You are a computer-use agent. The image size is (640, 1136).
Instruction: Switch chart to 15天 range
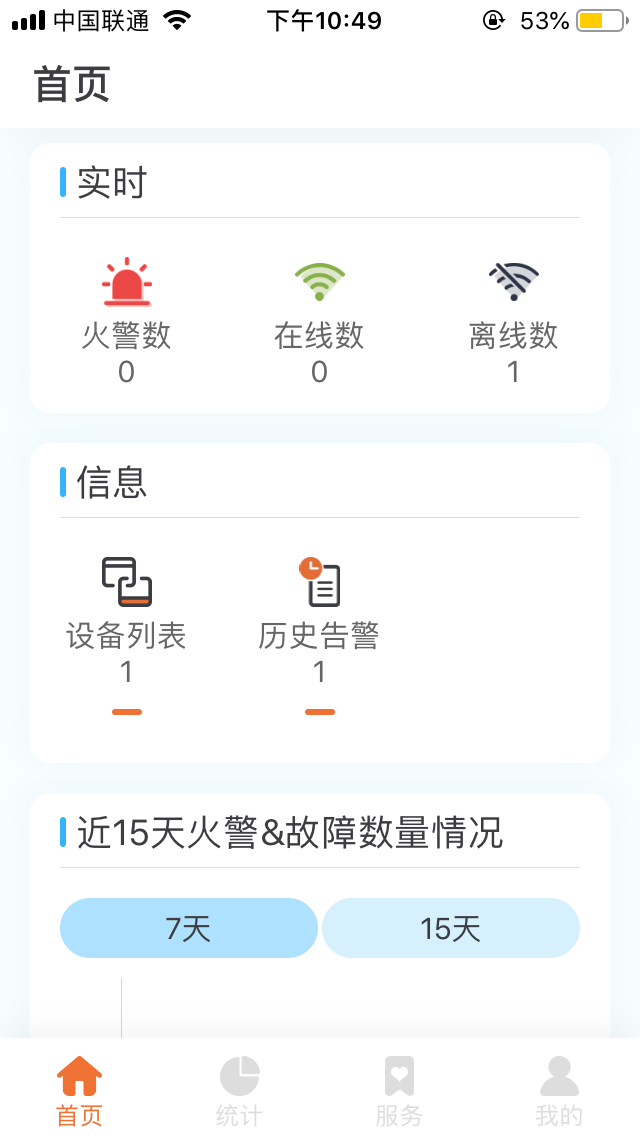pos(451,928)
